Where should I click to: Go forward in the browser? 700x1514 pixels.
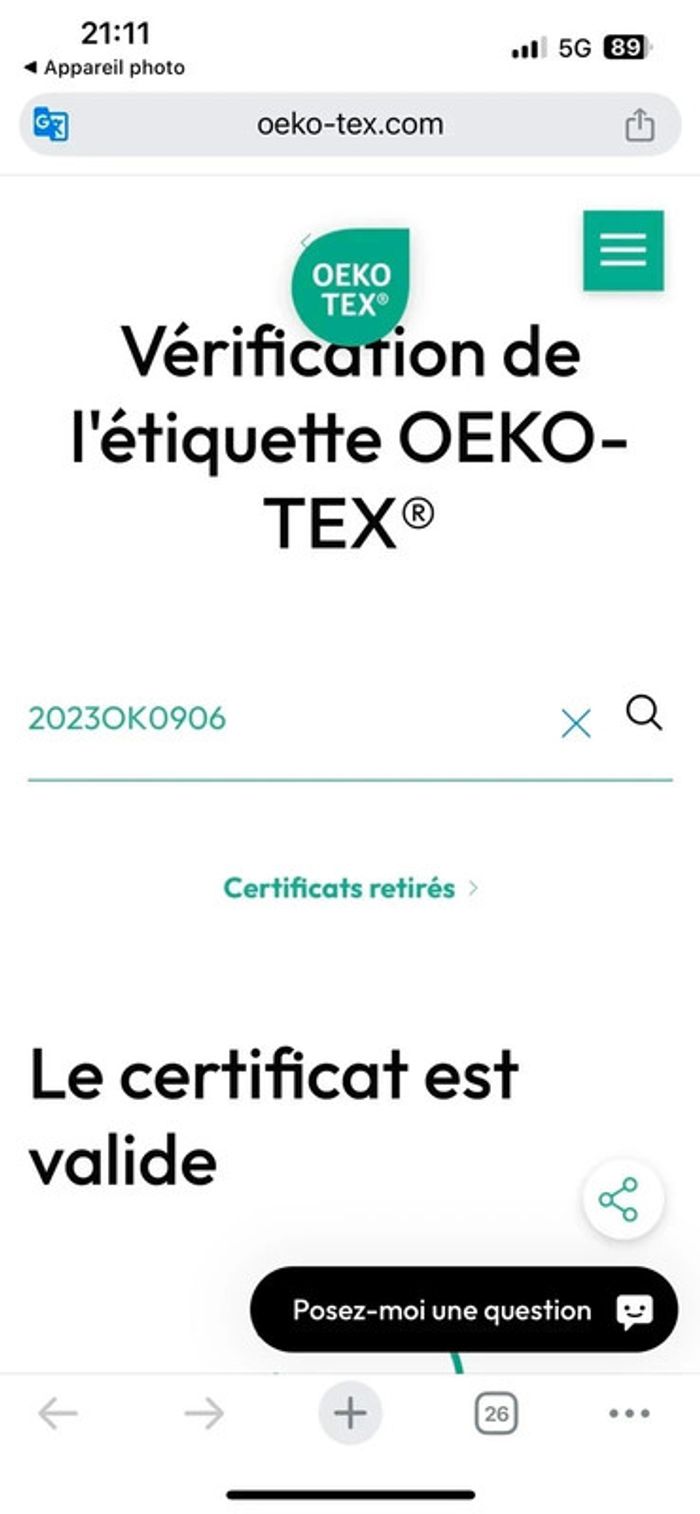pyautogui.click(x=204, y=1413)
